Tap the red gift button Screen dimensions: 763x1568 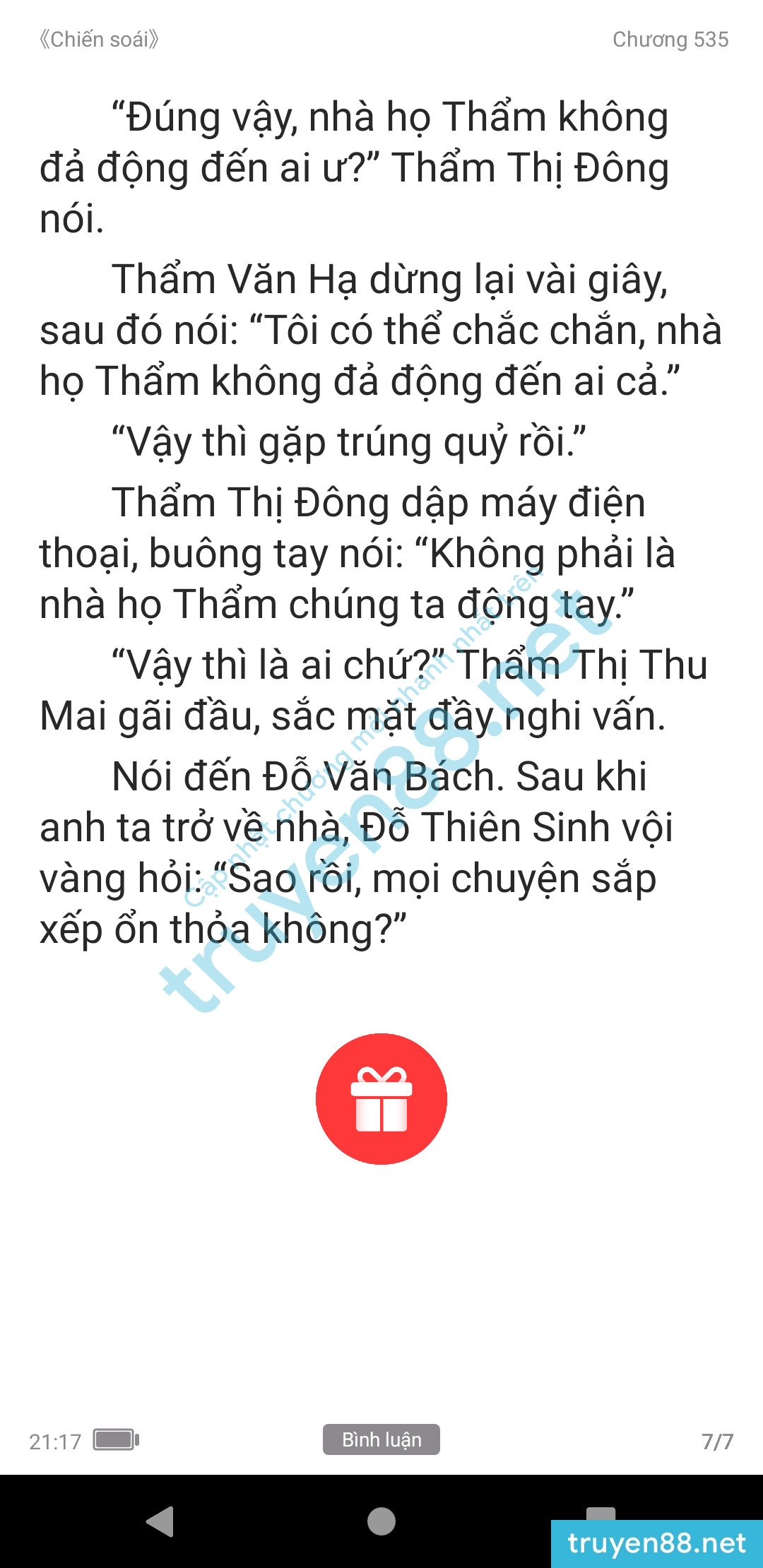click(381, 1098)
